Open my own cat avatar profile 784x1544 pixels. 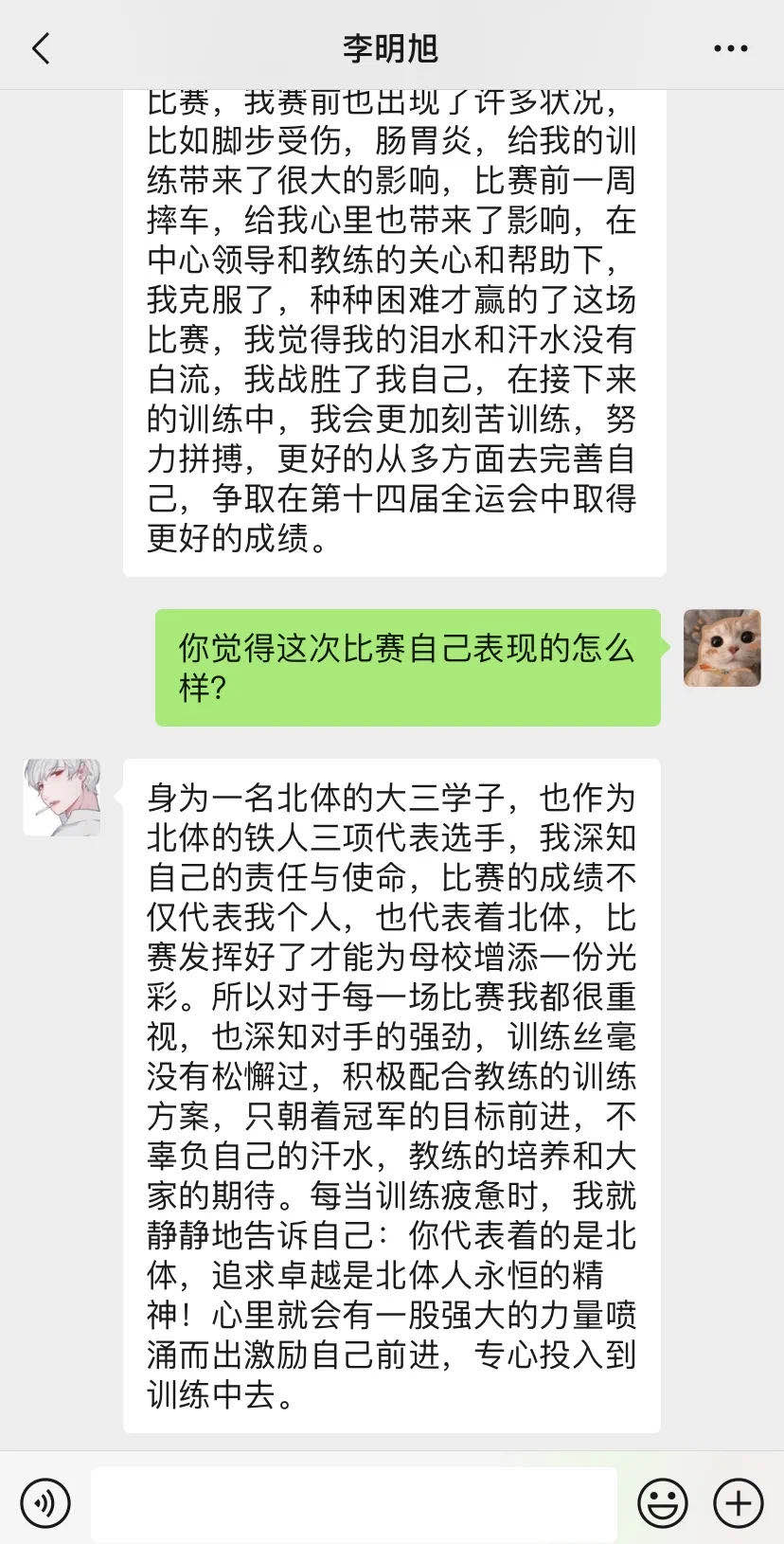click(x=722, y=648)
